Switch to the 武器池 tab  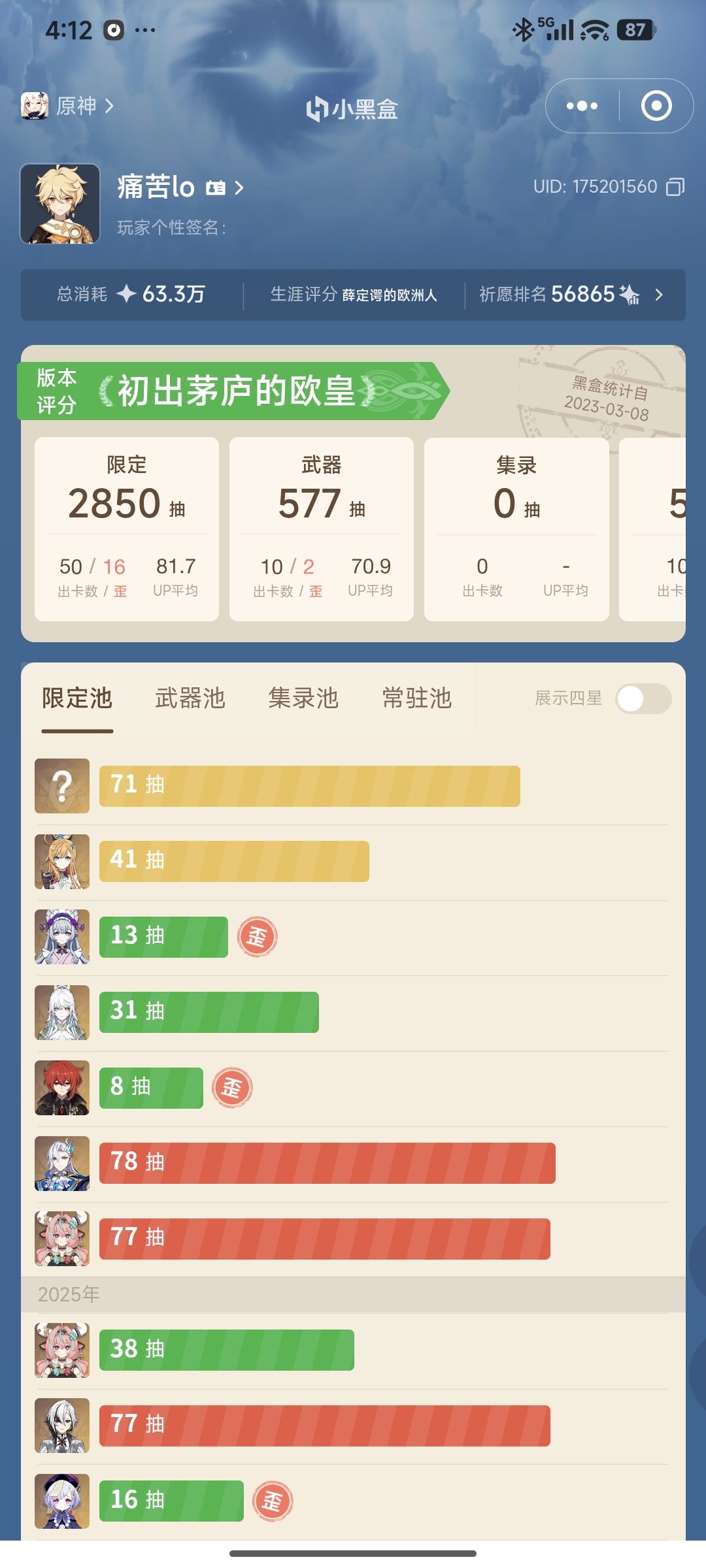point(190,698)
